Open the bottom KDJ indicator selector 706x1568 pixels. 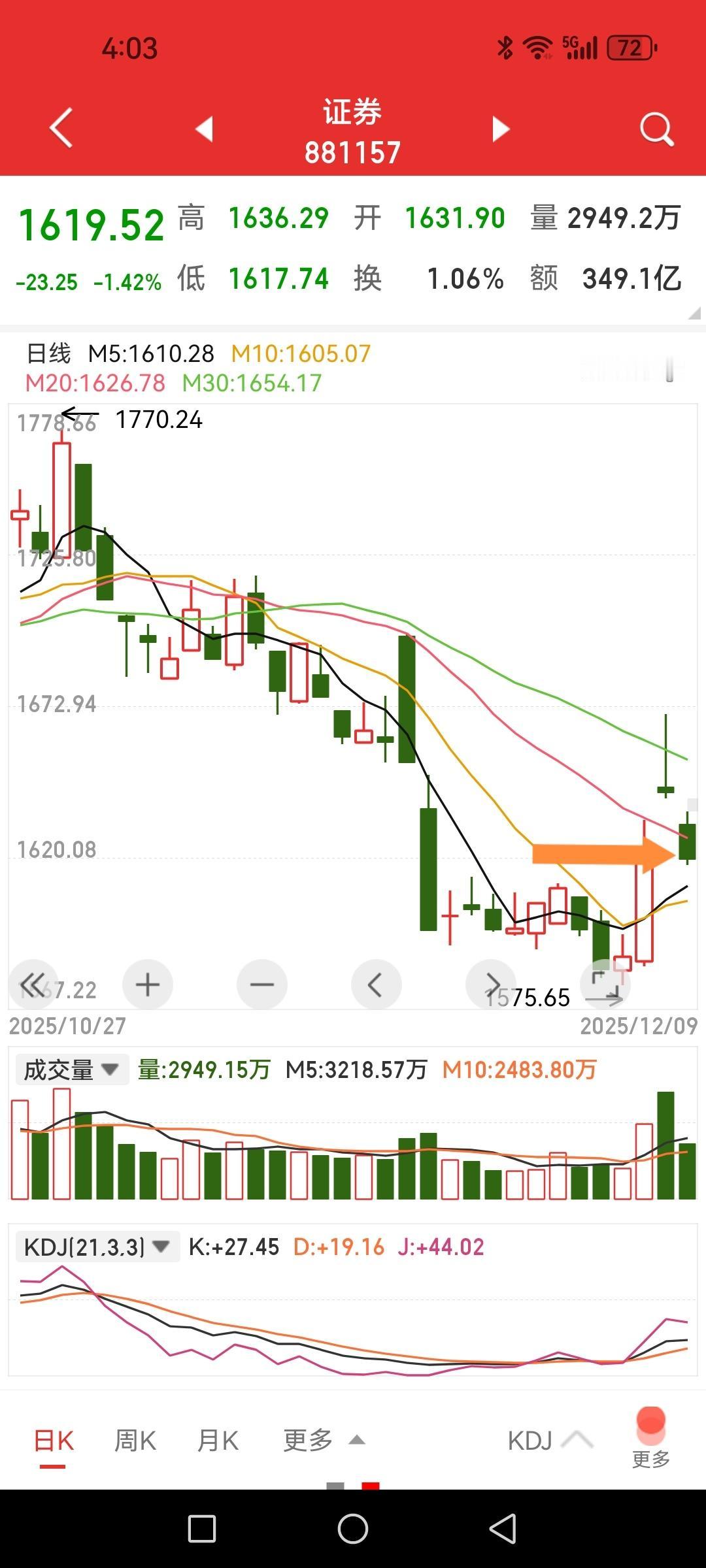point(550,1441)
